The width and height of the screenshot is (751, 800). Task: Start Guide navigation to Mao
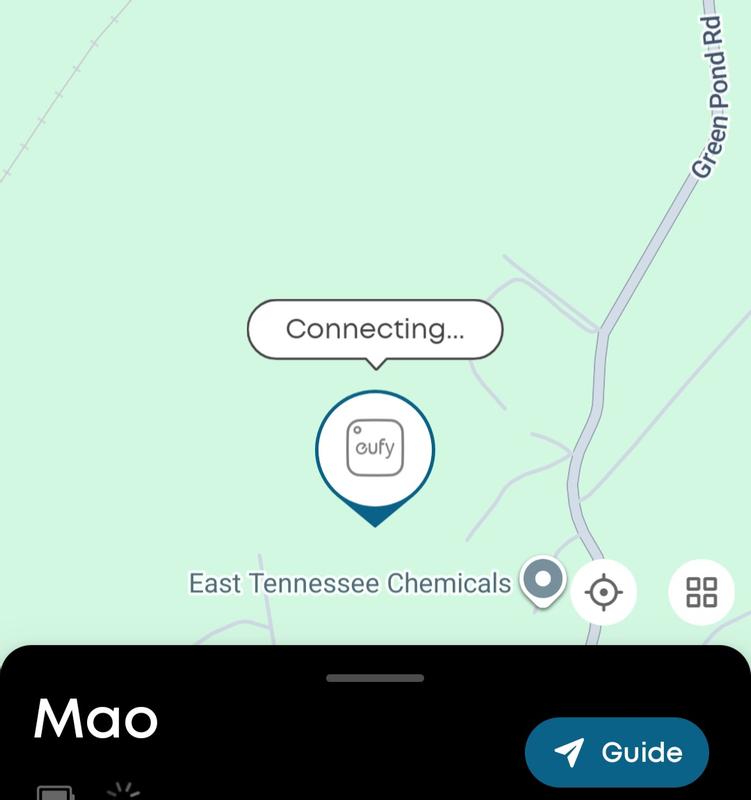(x=617, y=753)
